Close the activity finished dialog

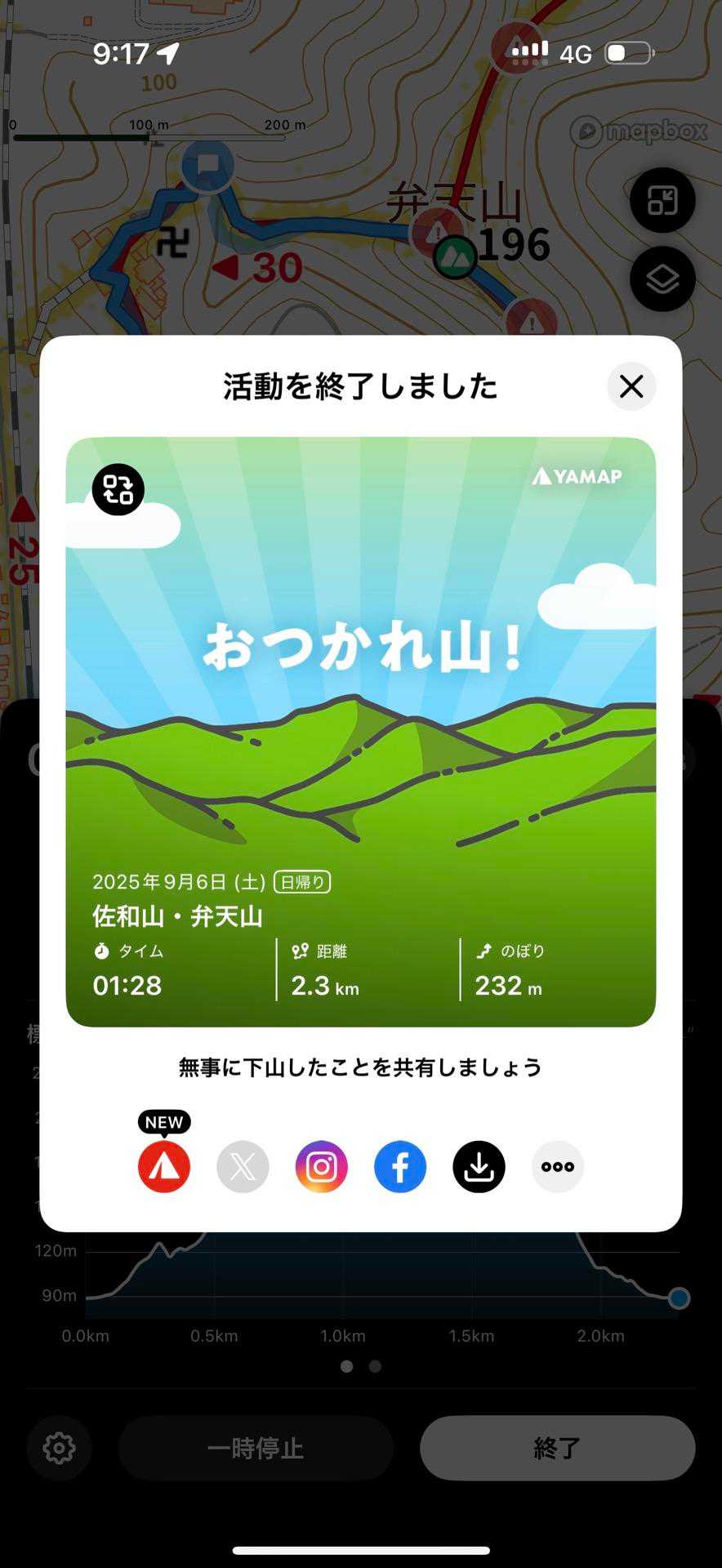tap(631, 386)
